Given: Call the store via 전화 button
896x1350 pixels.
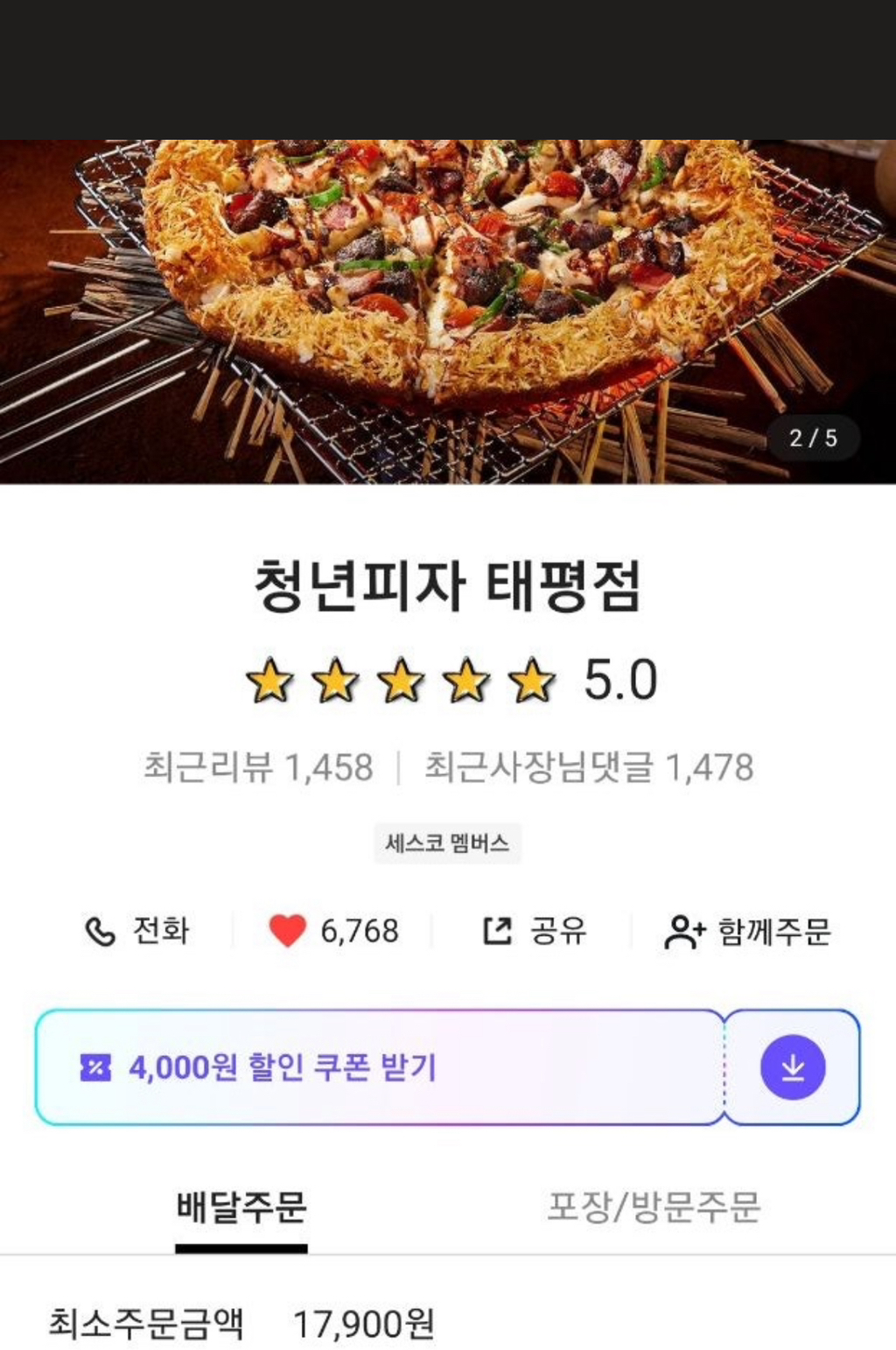Looking at the screenshot, I should 136,931.
